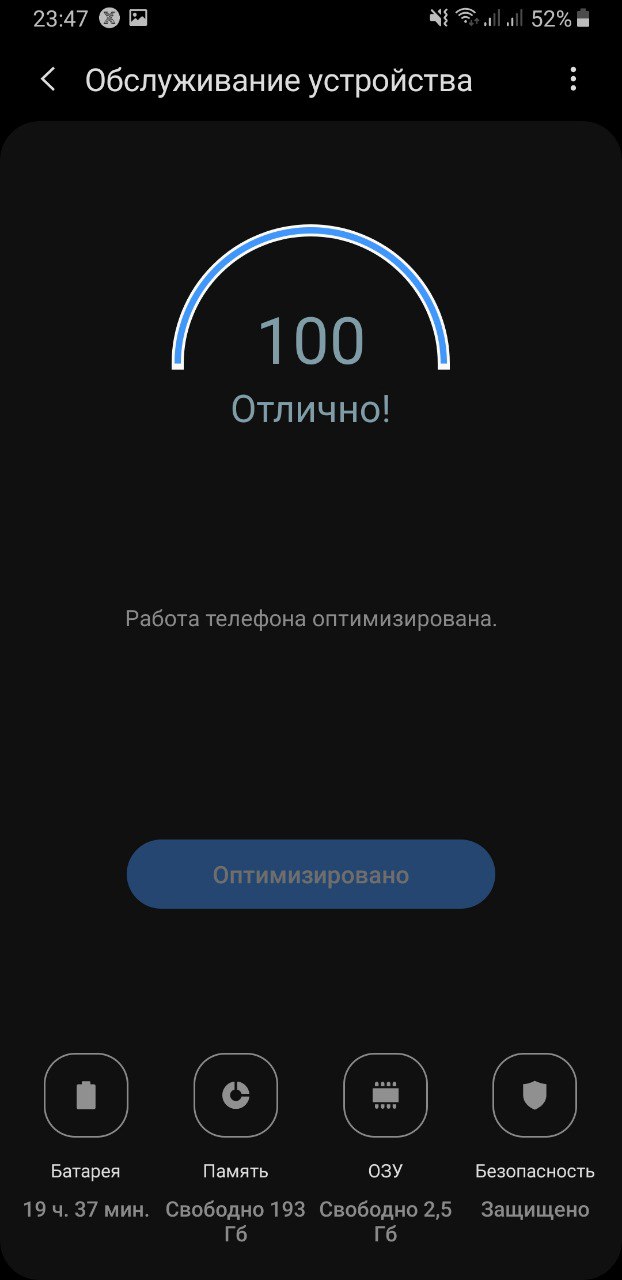Viewport: 622px width, 1280px height.
Task: Open Память storage section
Action: (236, 1096)
